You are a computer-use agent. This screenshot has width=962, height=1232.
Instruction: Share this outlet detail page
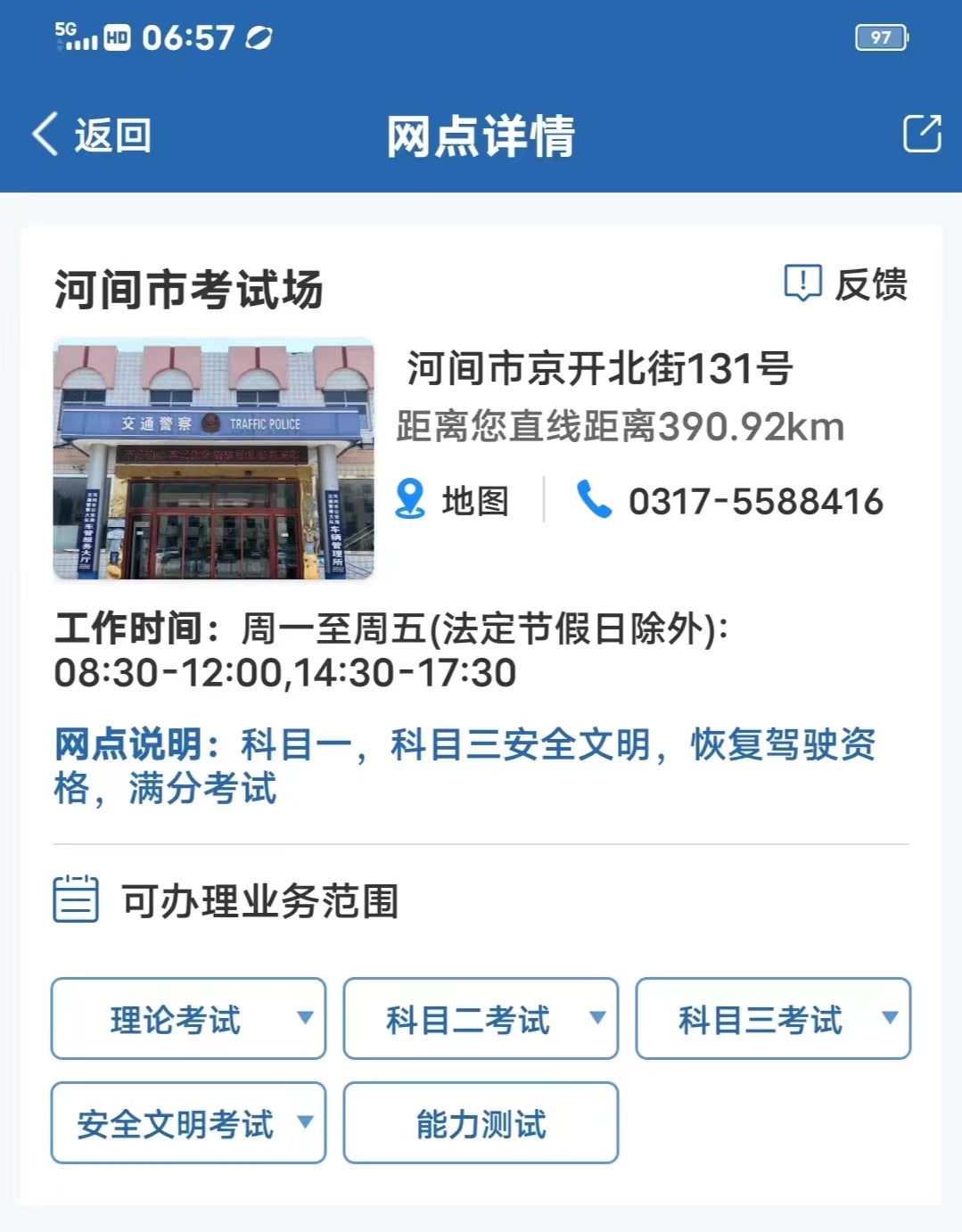(922, 135)
